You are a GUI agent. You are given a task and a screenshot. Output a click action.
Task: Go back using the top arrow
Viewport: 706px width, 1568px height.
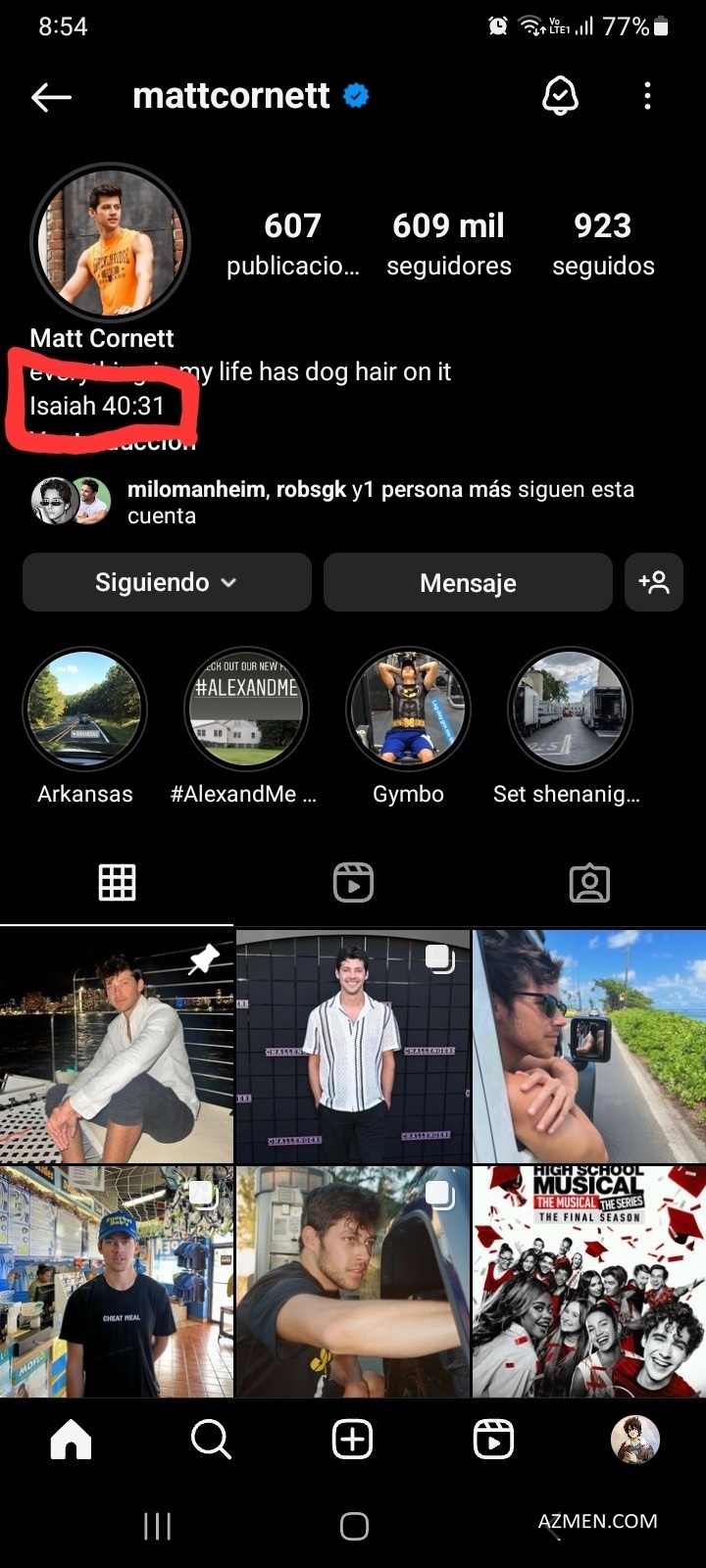51,96
